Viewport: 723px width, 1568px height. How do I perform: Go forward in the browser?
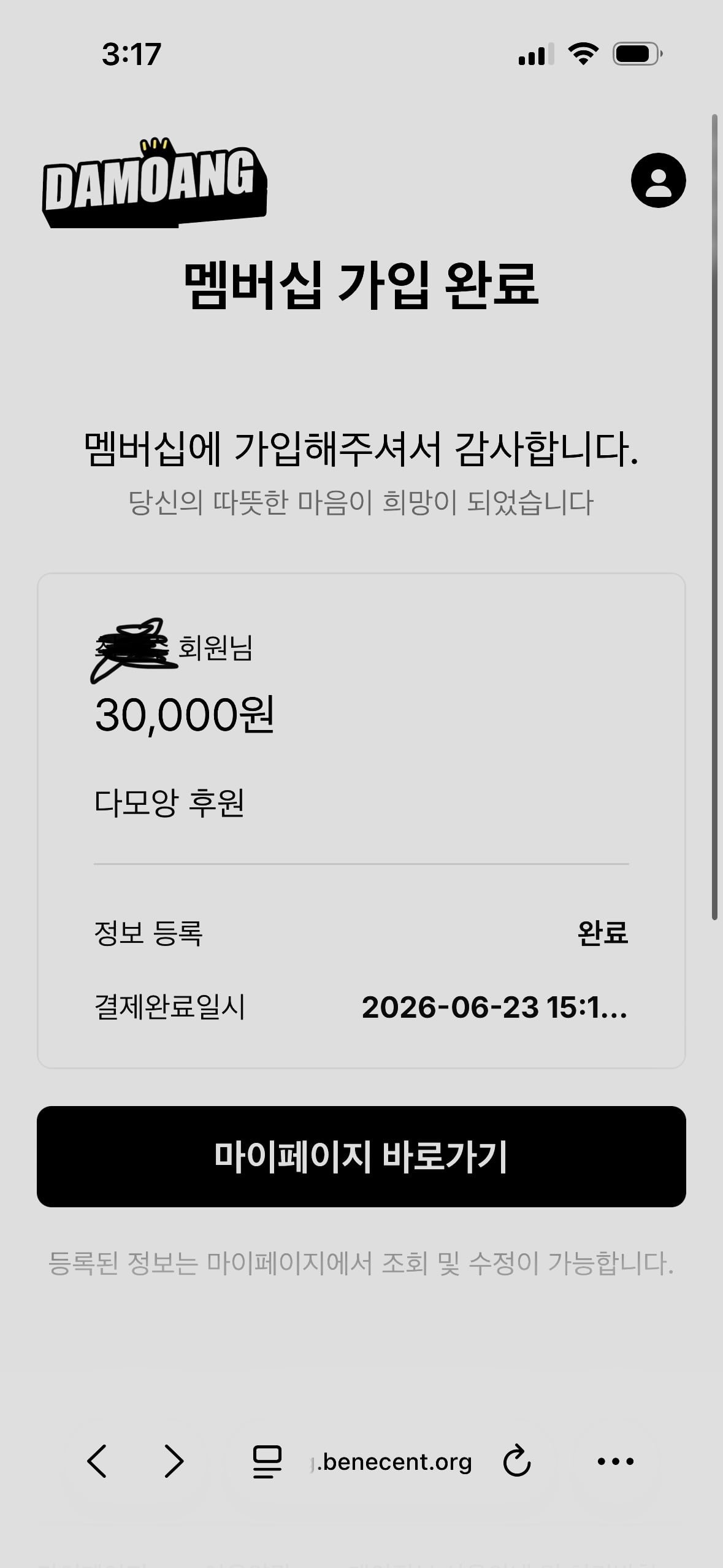click(174, 1461)
